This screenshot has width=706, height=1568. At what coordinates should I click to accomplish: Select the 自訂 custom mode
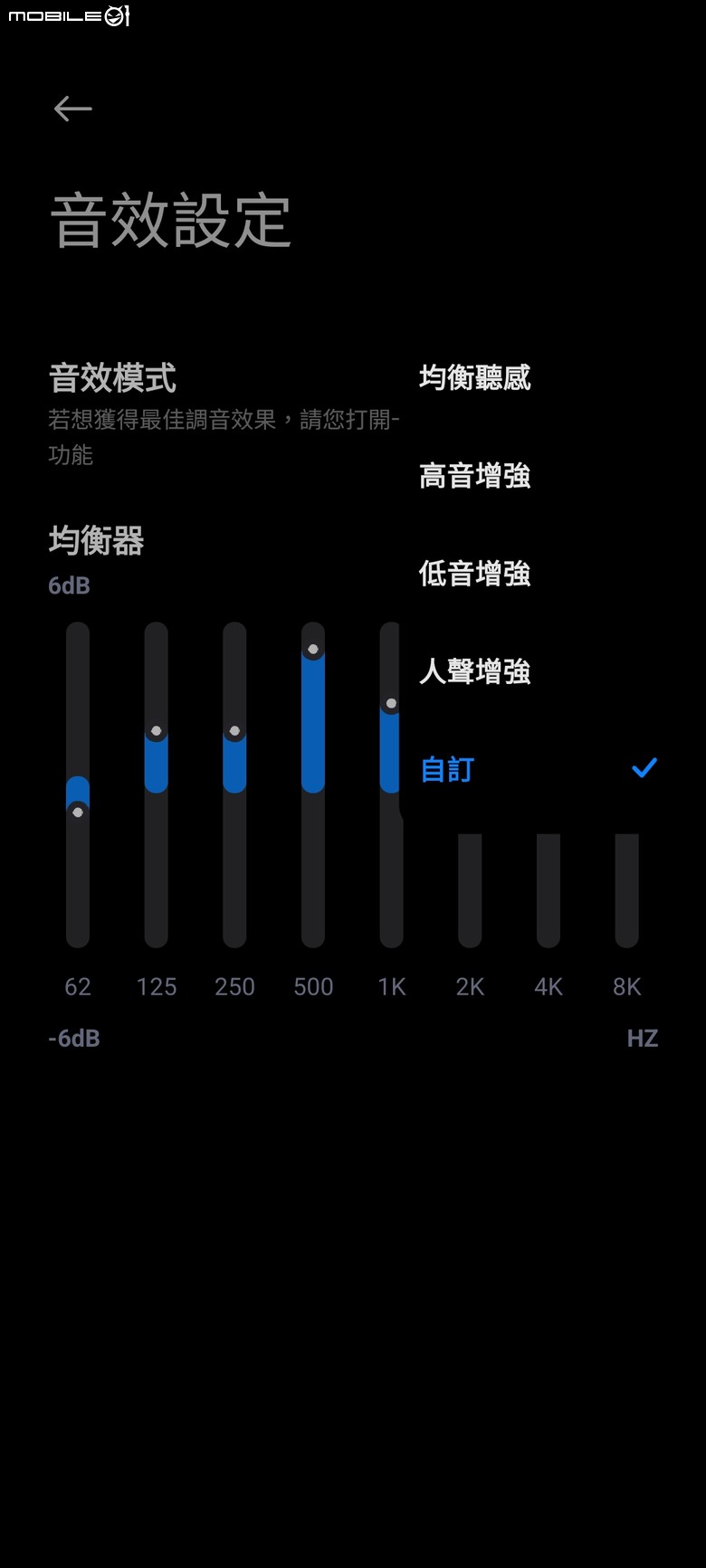click(444, 769)
